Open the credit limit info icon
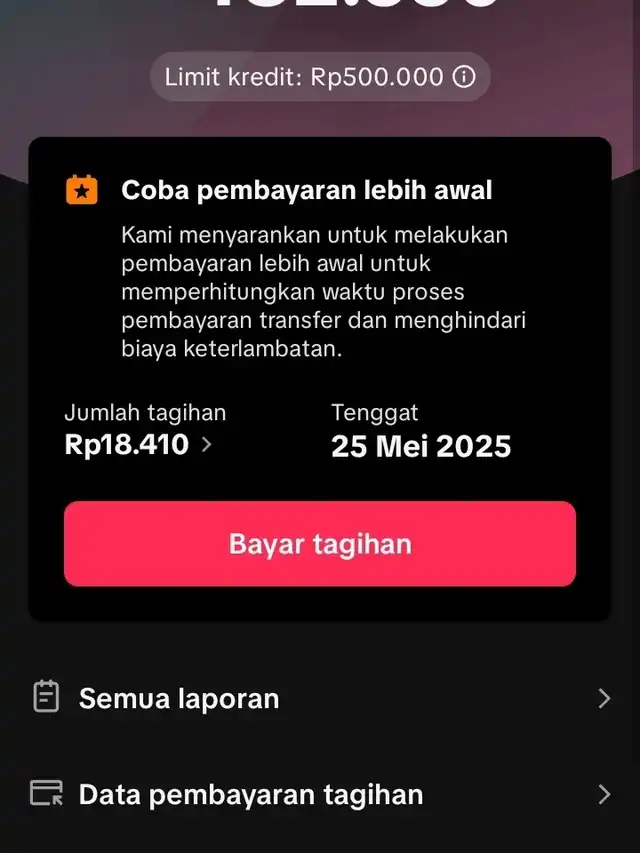 click(x=464, y=77)
